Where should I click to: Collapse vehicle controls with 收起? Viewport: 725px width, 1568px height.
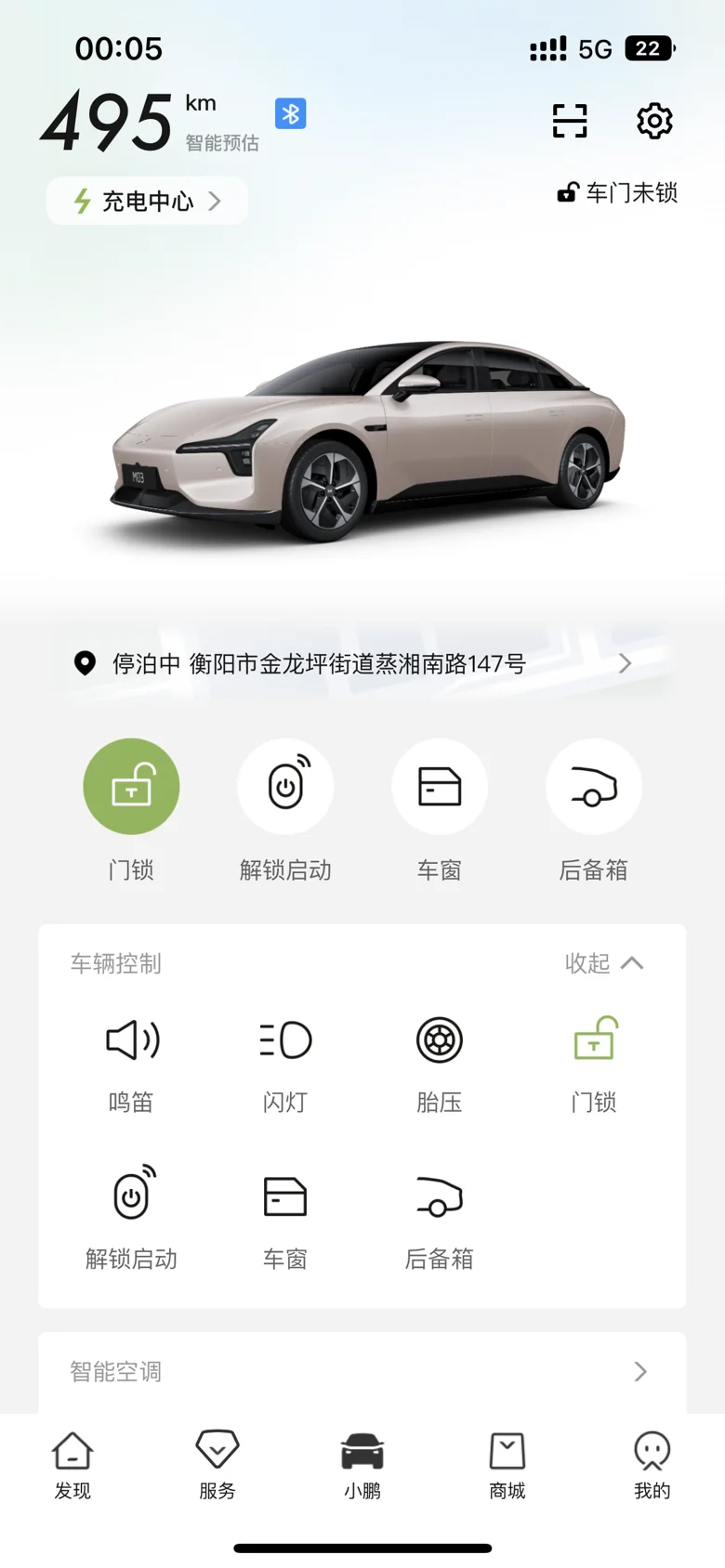(x=604, y=963)
